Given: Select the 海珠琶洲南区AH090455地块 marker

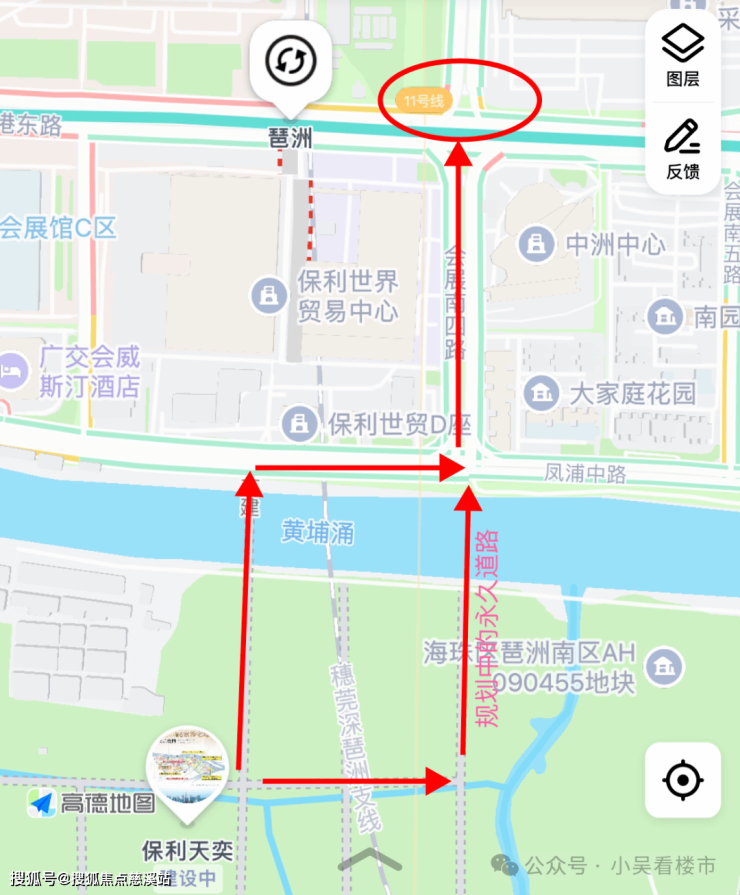Looking at the screenshot, I should click(662, 665).
